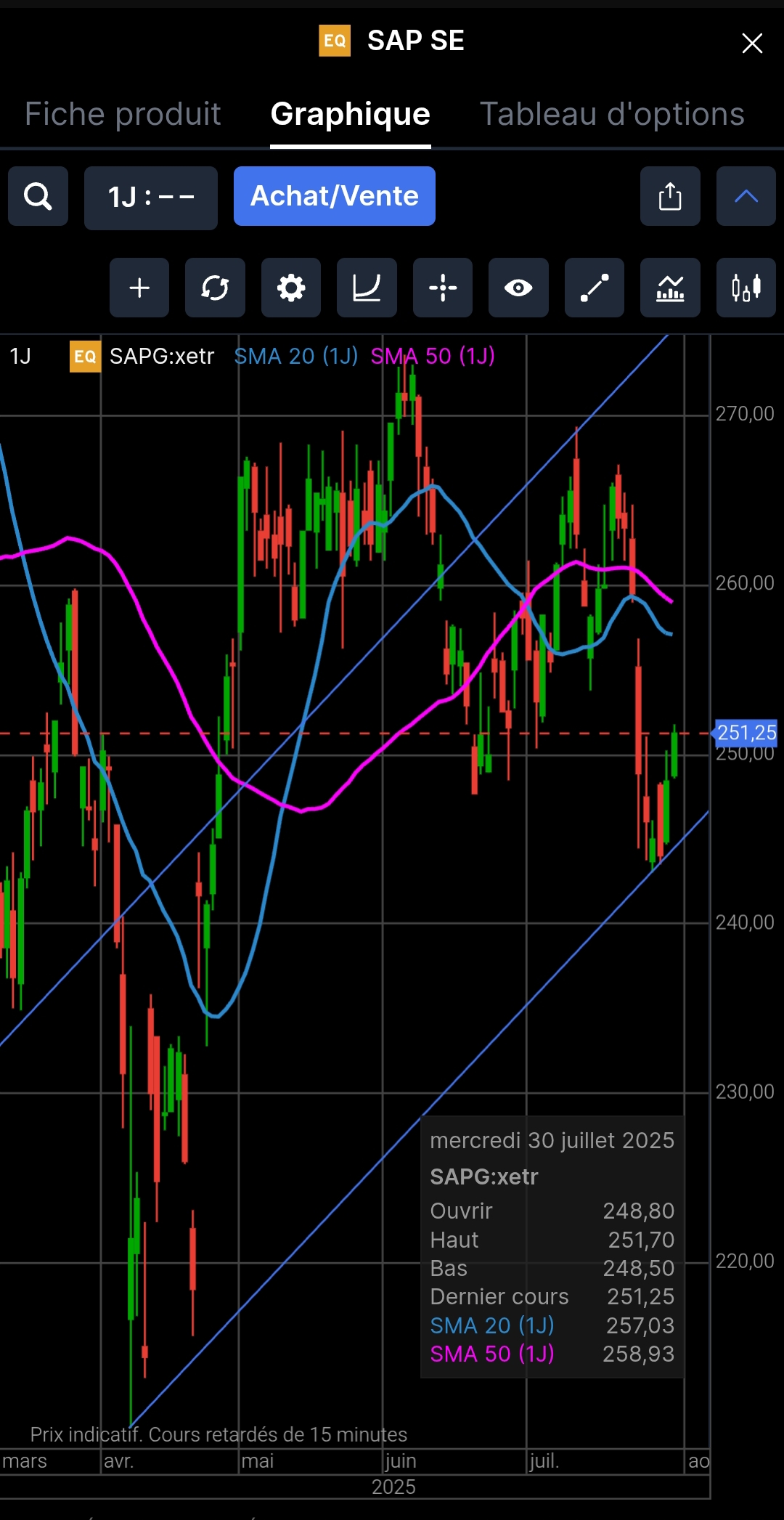The image size is (784, 1520).
Task: Refresh the chart data
Action: (215, 288)
